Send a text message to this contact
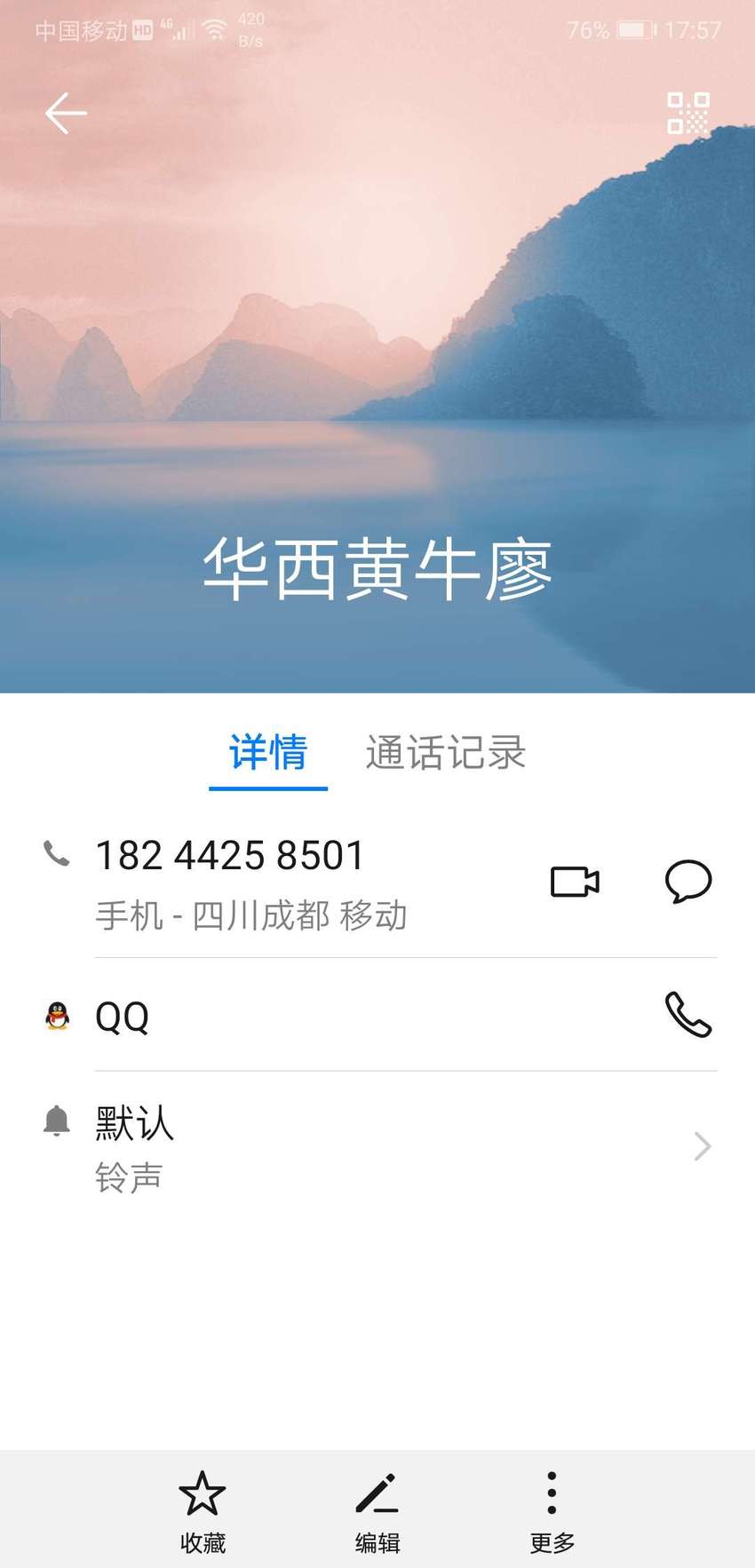755x1568 pixels. pyautogui.click(x=688, y=882)
